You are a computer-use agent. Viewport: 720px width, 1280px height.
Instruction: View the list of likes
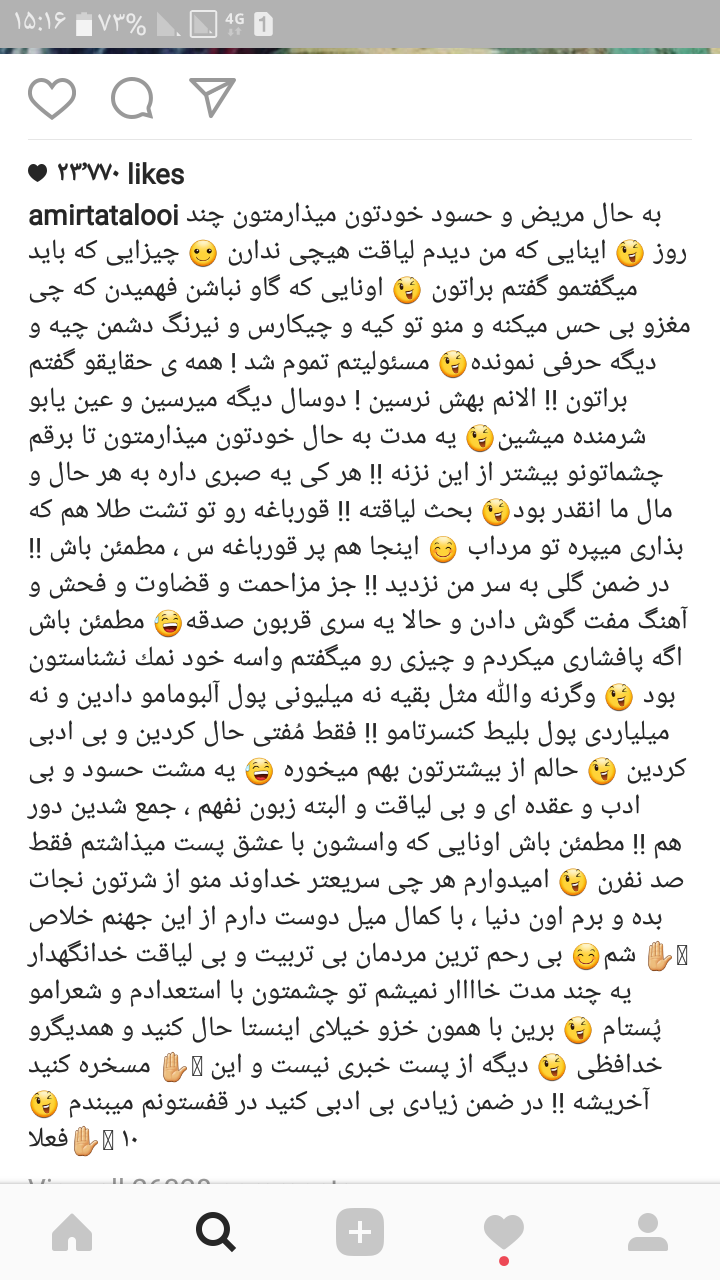click(x=106, y=174)
